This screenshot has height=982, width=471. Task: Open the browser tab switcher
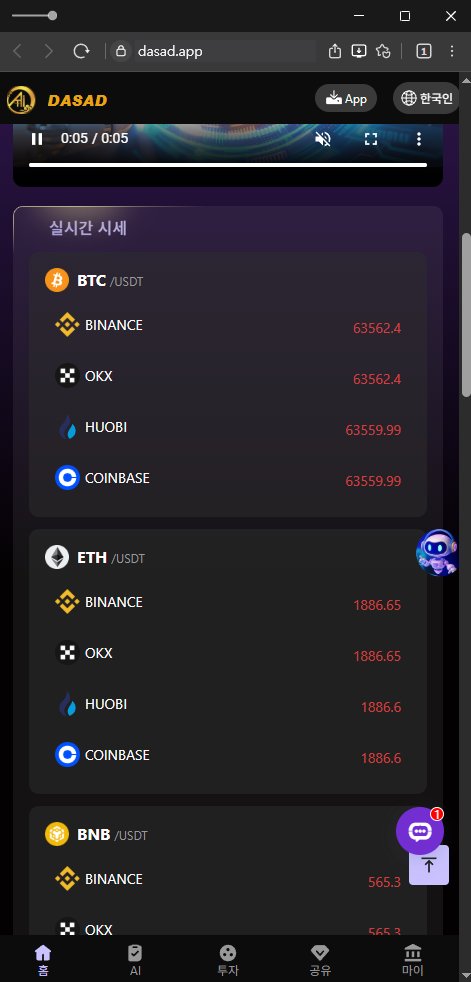[x=424, y=51]
